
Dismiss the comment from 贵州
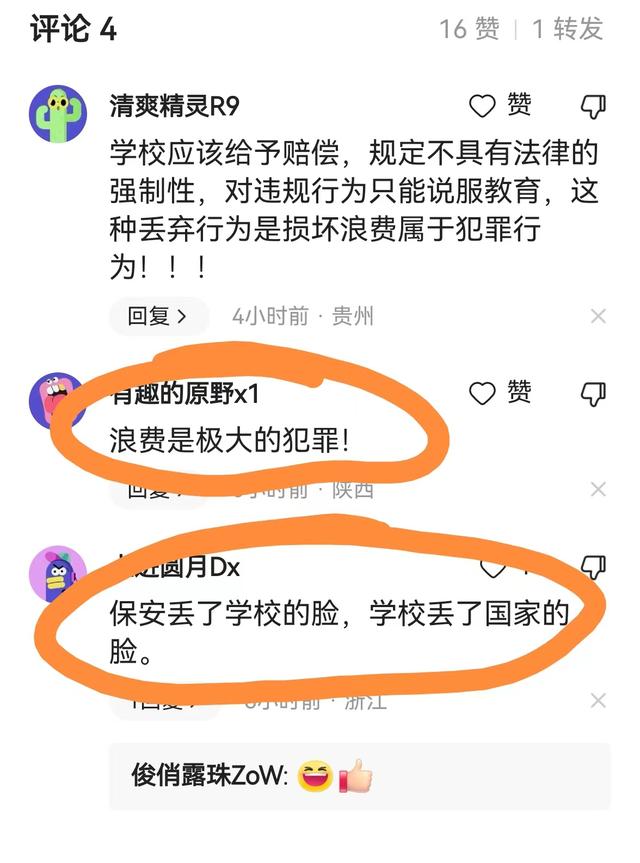598,317
